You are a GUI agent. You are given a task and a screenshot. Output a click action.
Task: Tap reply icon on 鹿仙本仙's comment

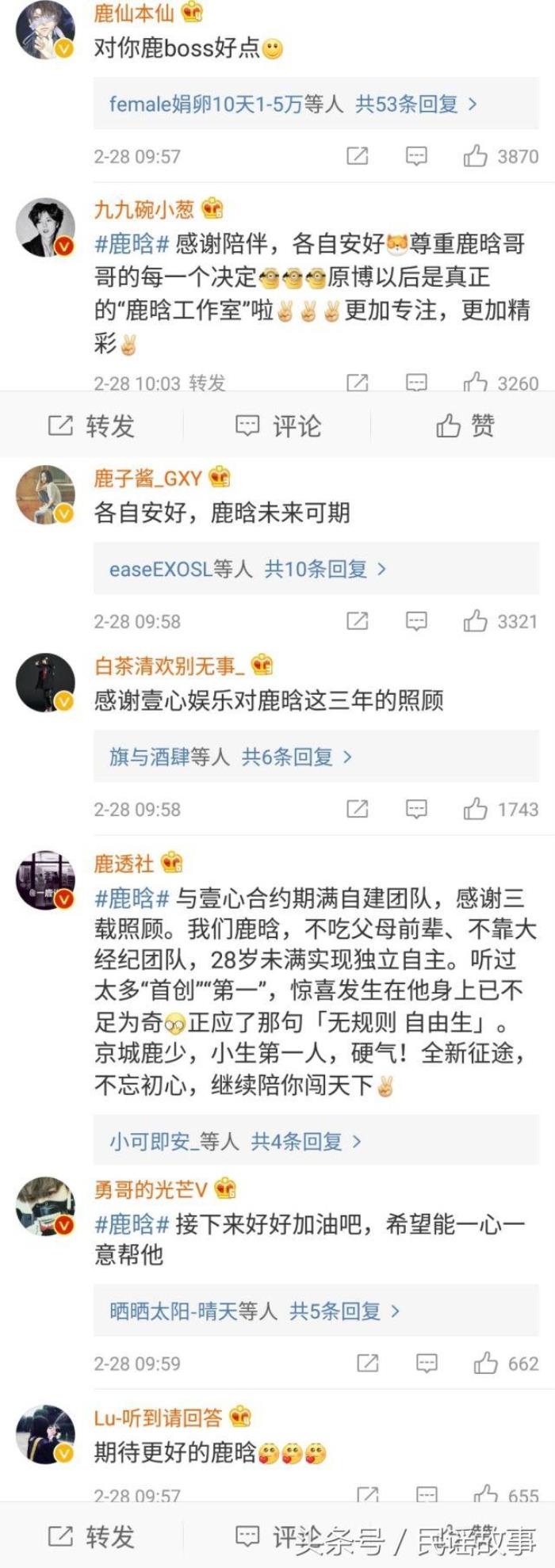click(416, 156)
